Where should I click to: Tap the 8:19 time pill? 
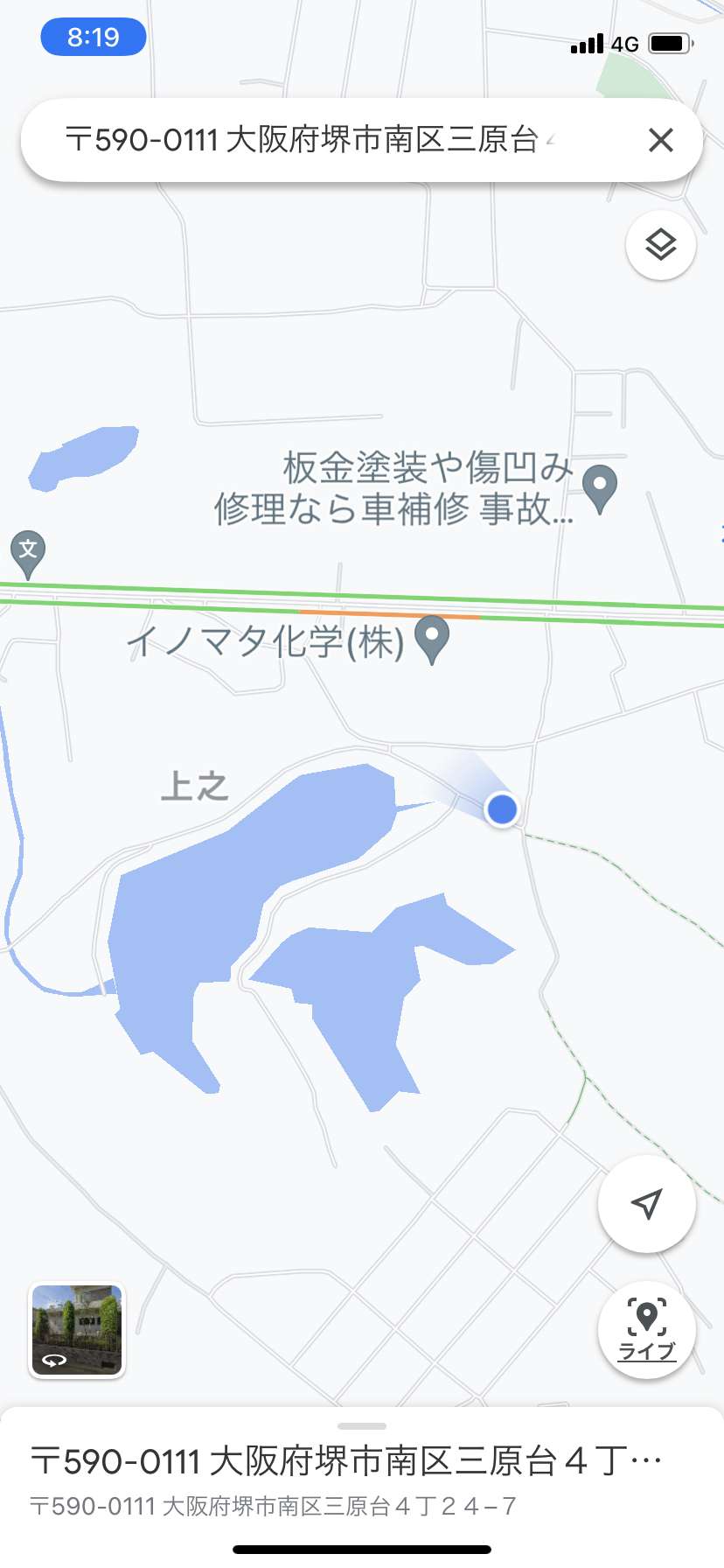tap(93, 37)
